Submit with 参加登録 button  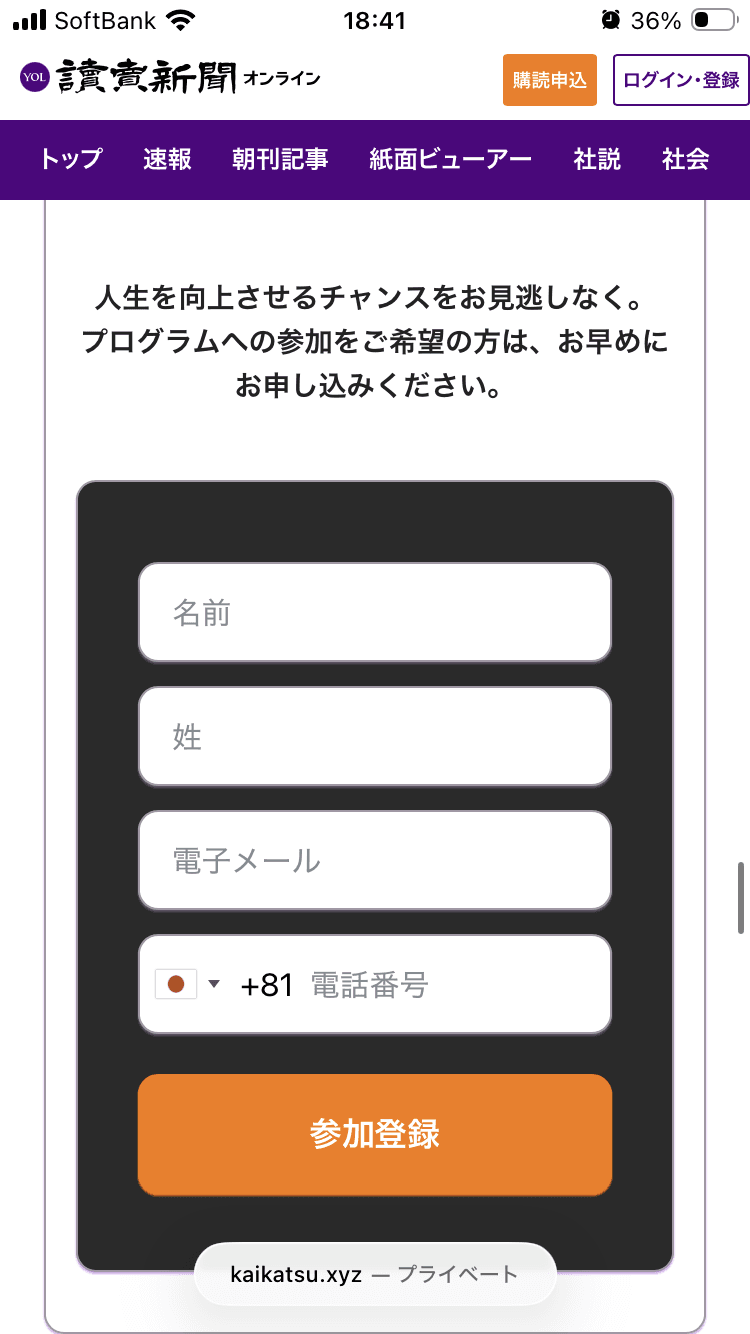click(x=375, y=1135)
